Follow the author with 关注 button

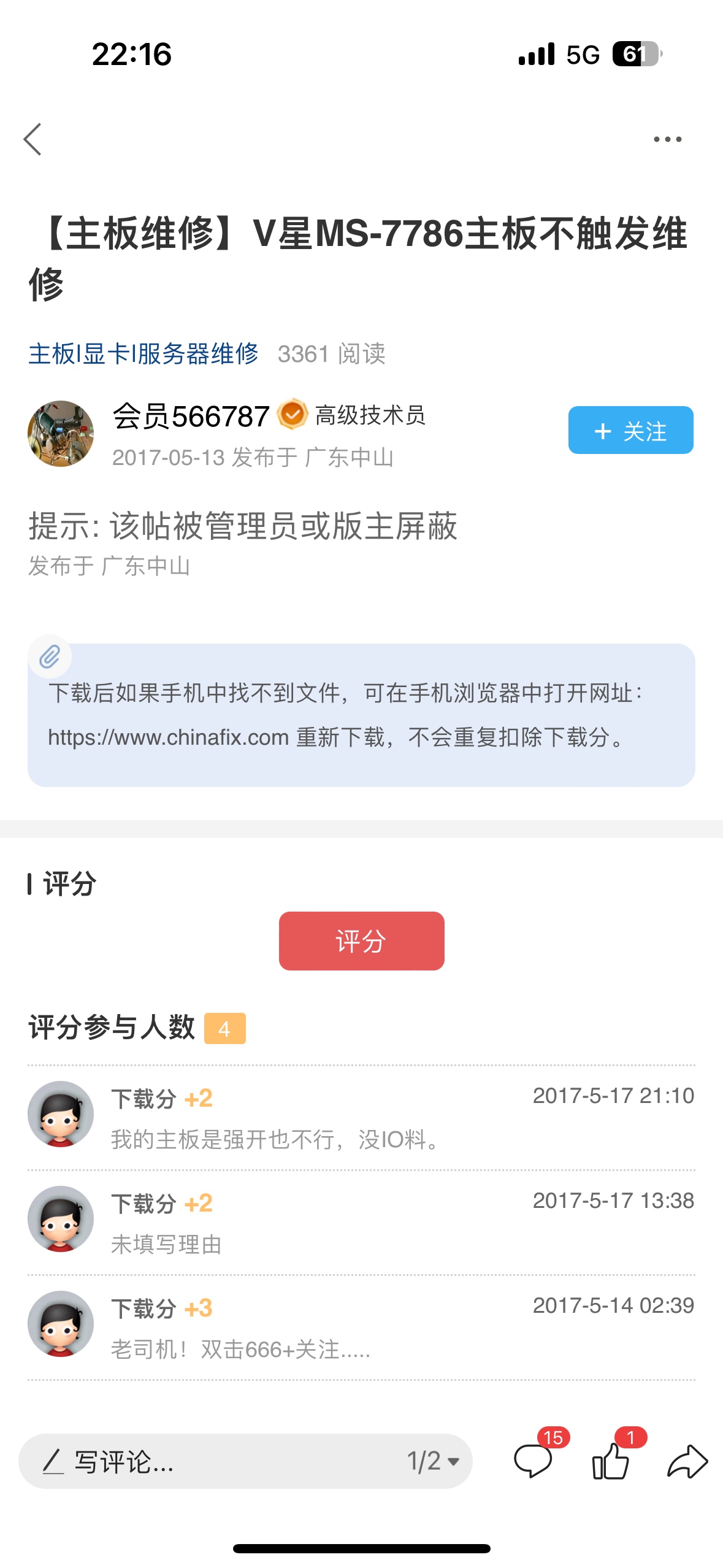630,431
